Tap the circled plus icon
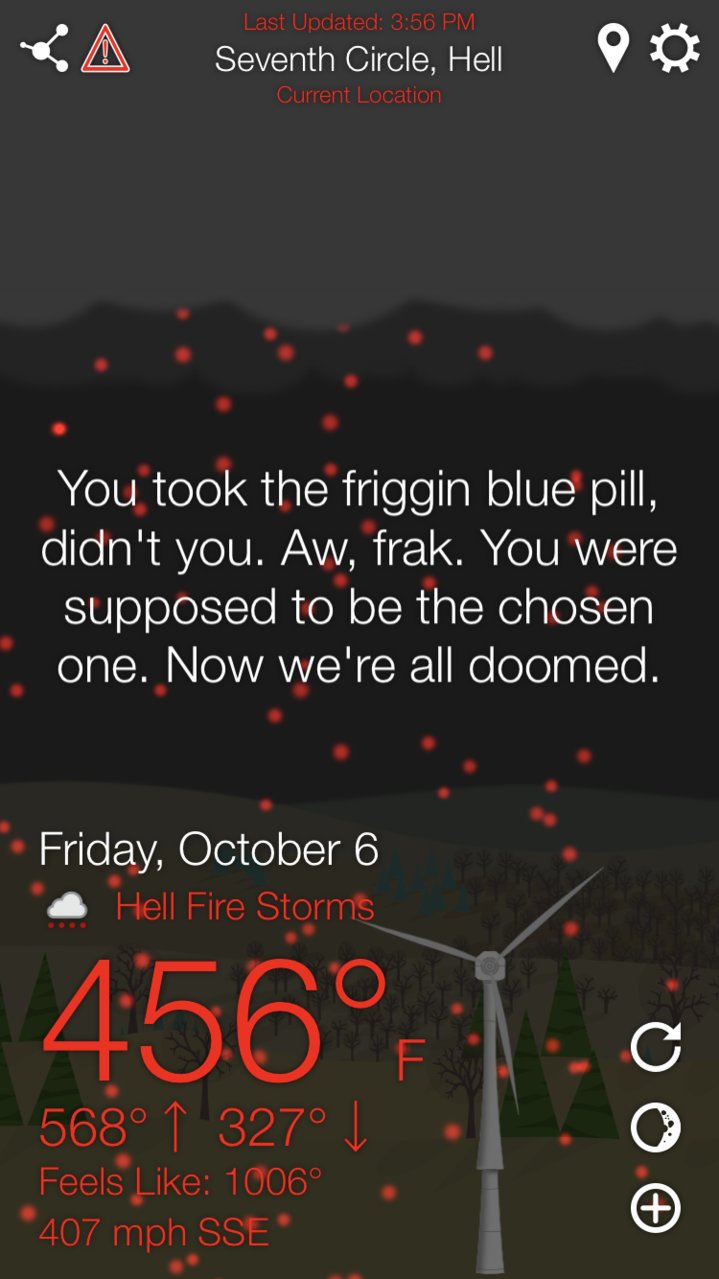The image size is (719, 1279). [656, 1208]
